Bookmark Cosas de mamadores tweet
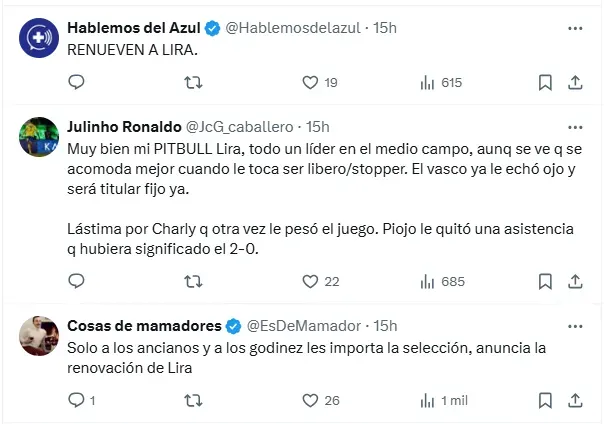Screen dimensions: 604x424 [x=546, y=400]
